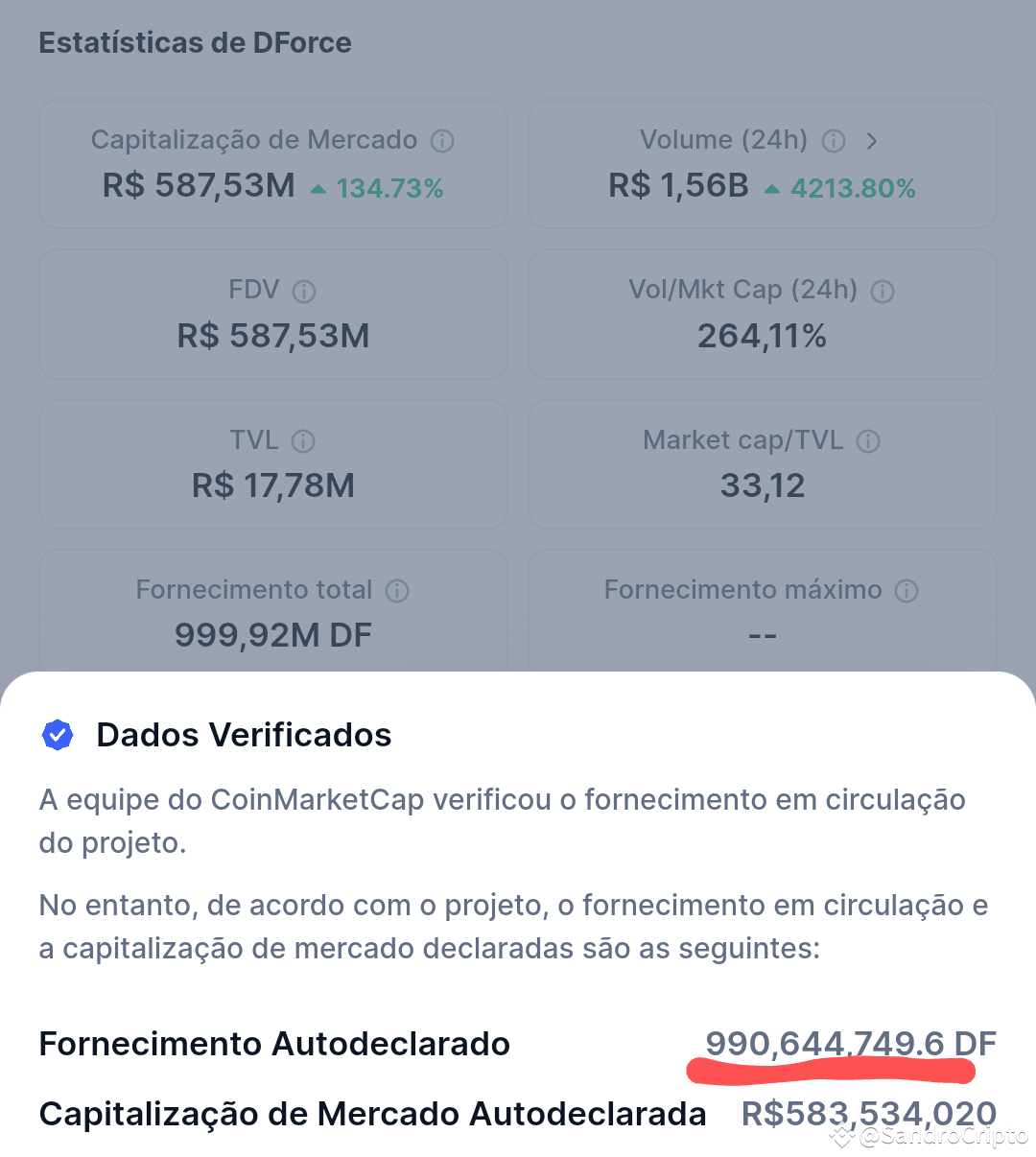Image resolution: width=1036 pixels, height=1157 pixels.
Task: Click the underlined 990,644,749.6 DF value
Action: (850, 1045)
